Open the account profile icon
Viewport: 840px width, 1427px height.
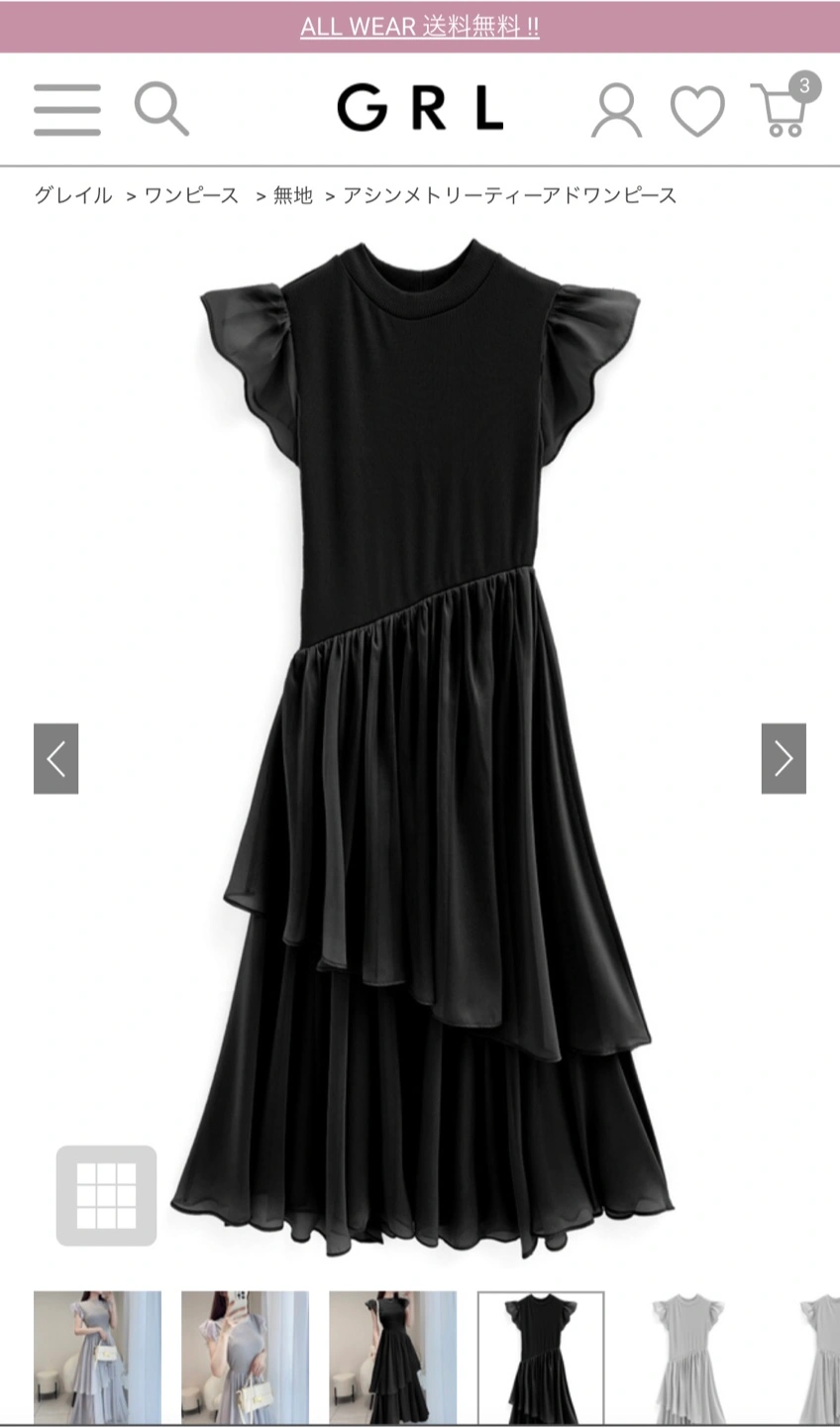(616, 110)
